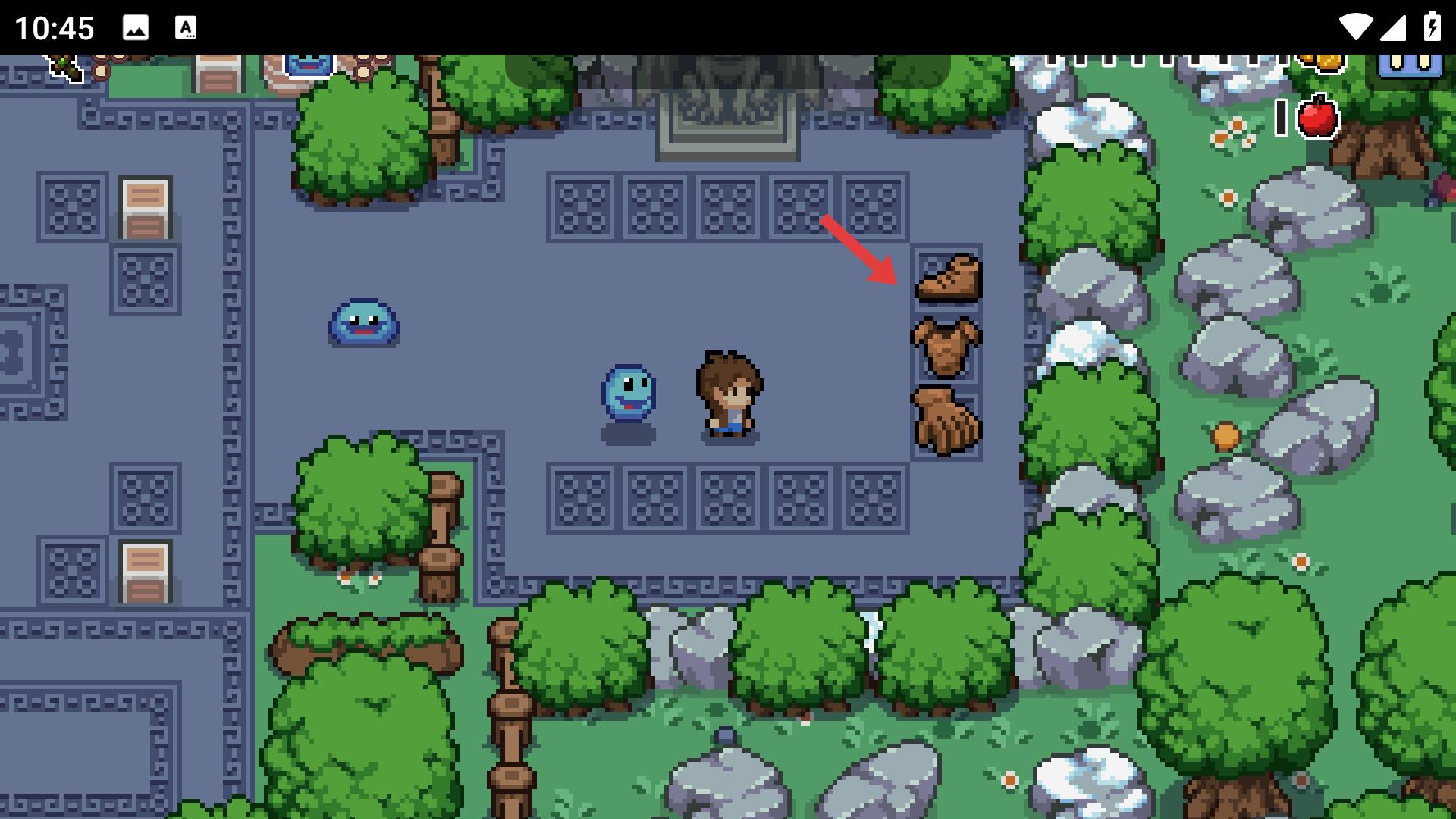Tap the equipped weapon icon
This screenshot has width=1456, height=819.
[x=65, y=67]
